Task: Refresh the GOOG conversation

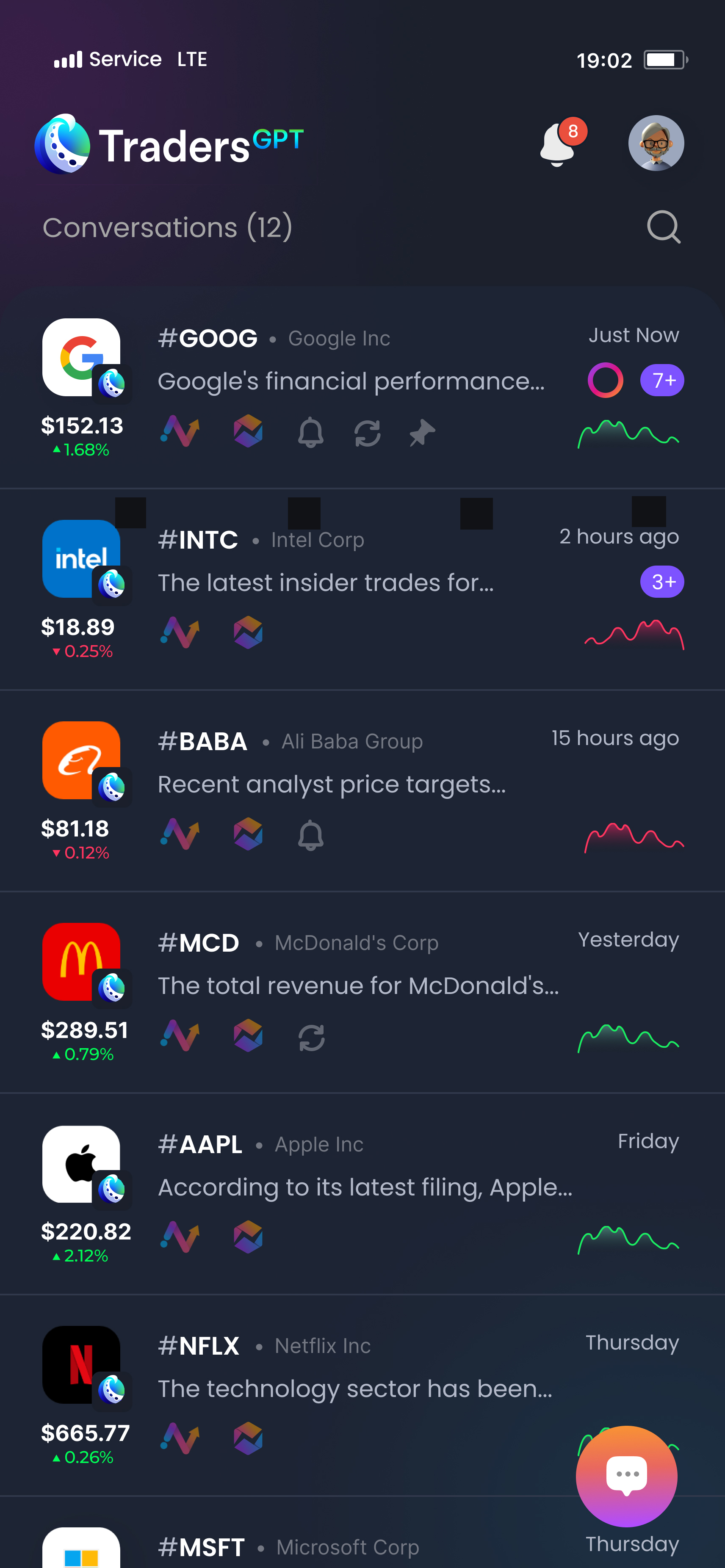Action: (x=367, y=433)
